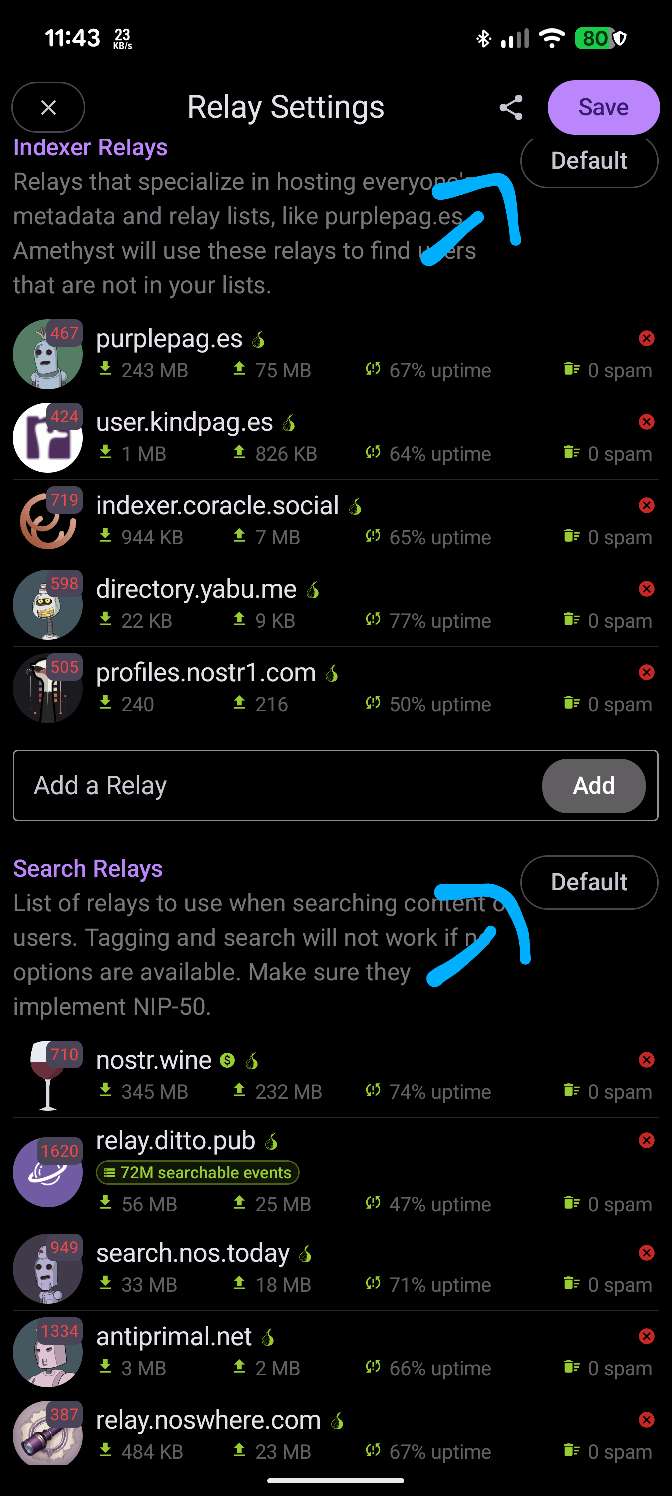The width and height of the screenshot is (672, 1496).
Task: Reset Indexer Relays to Default
Action: pyautogui.click(x=589, y=161)
